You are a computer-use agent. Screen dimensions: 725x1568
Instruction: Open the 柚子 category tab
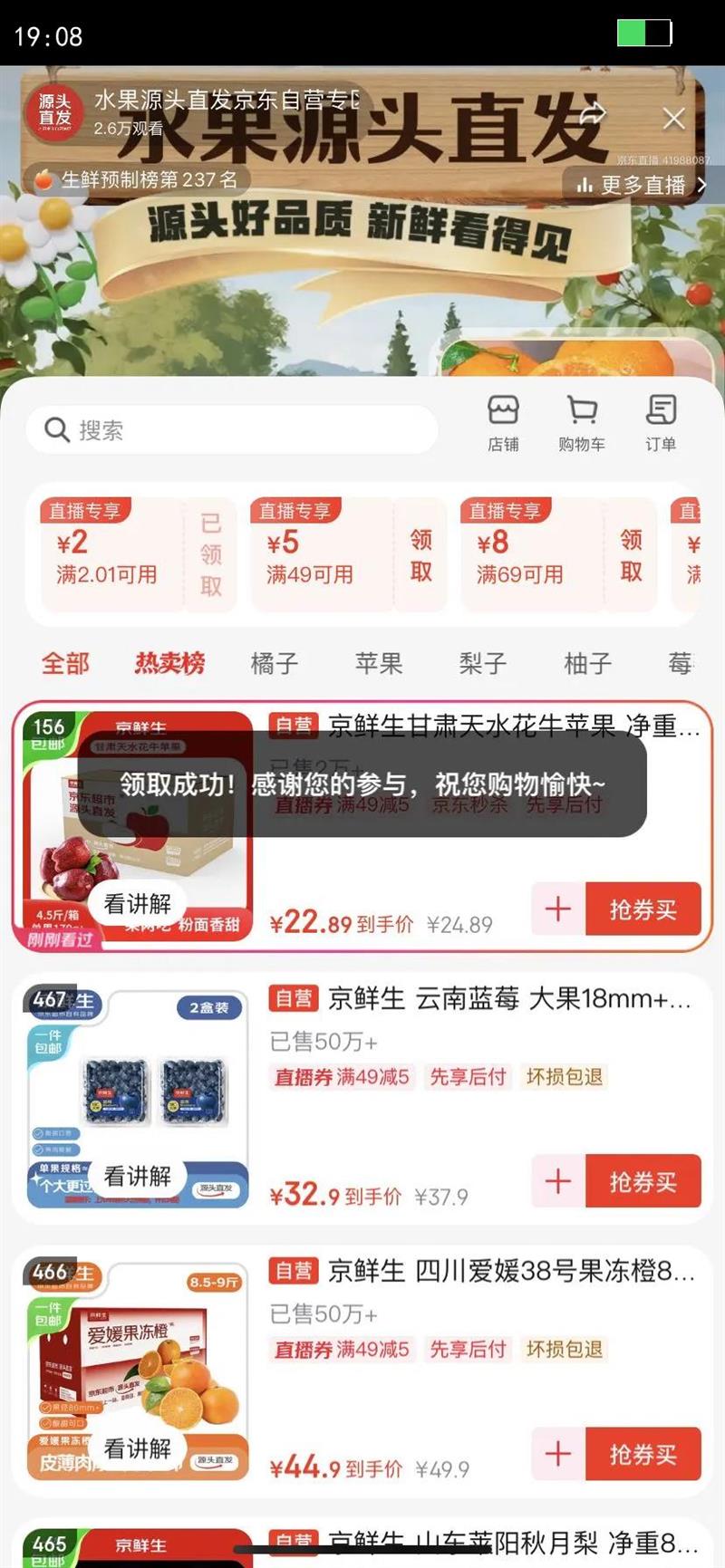tap(587, 663)
